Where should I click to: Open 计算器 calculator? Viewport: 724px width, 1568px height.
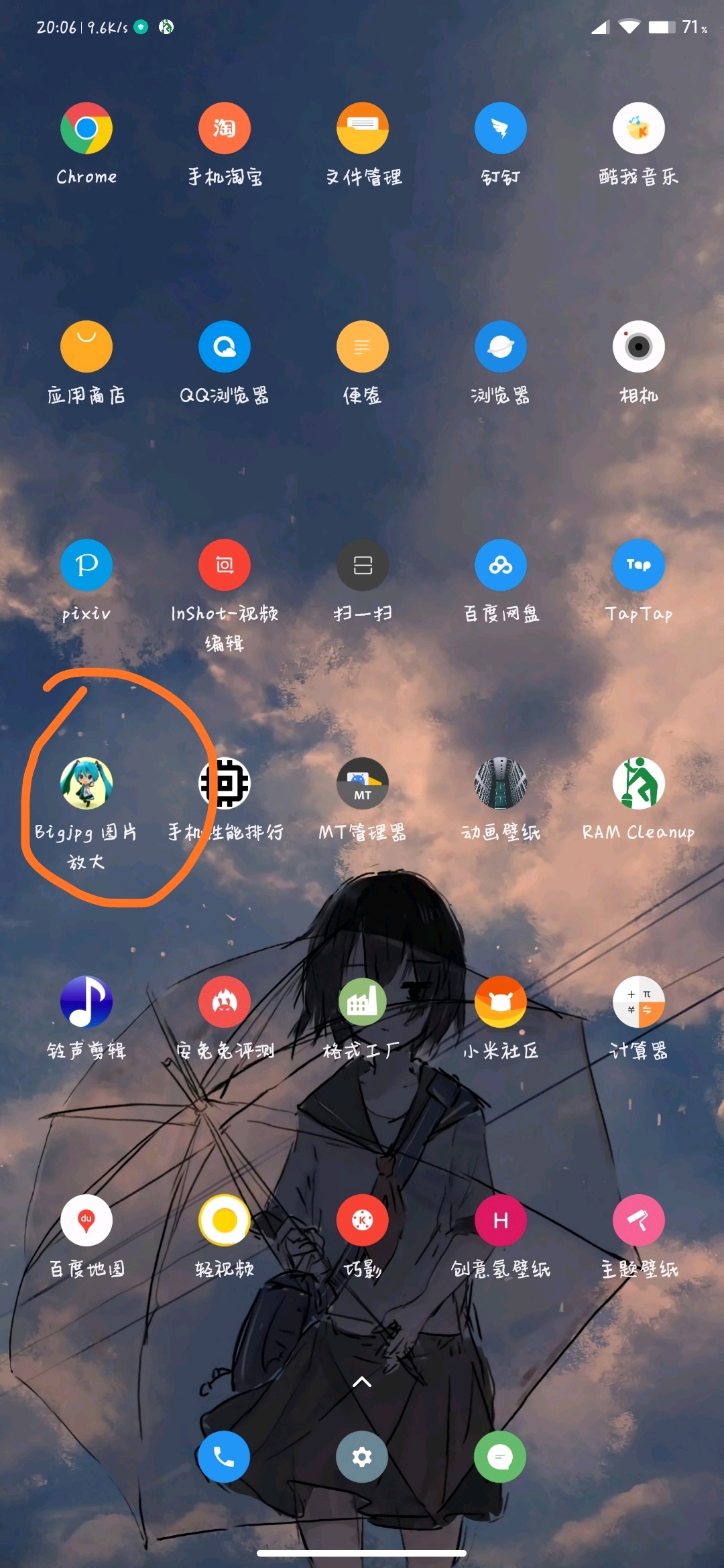pyautogui.click(x=638, y=1002)
